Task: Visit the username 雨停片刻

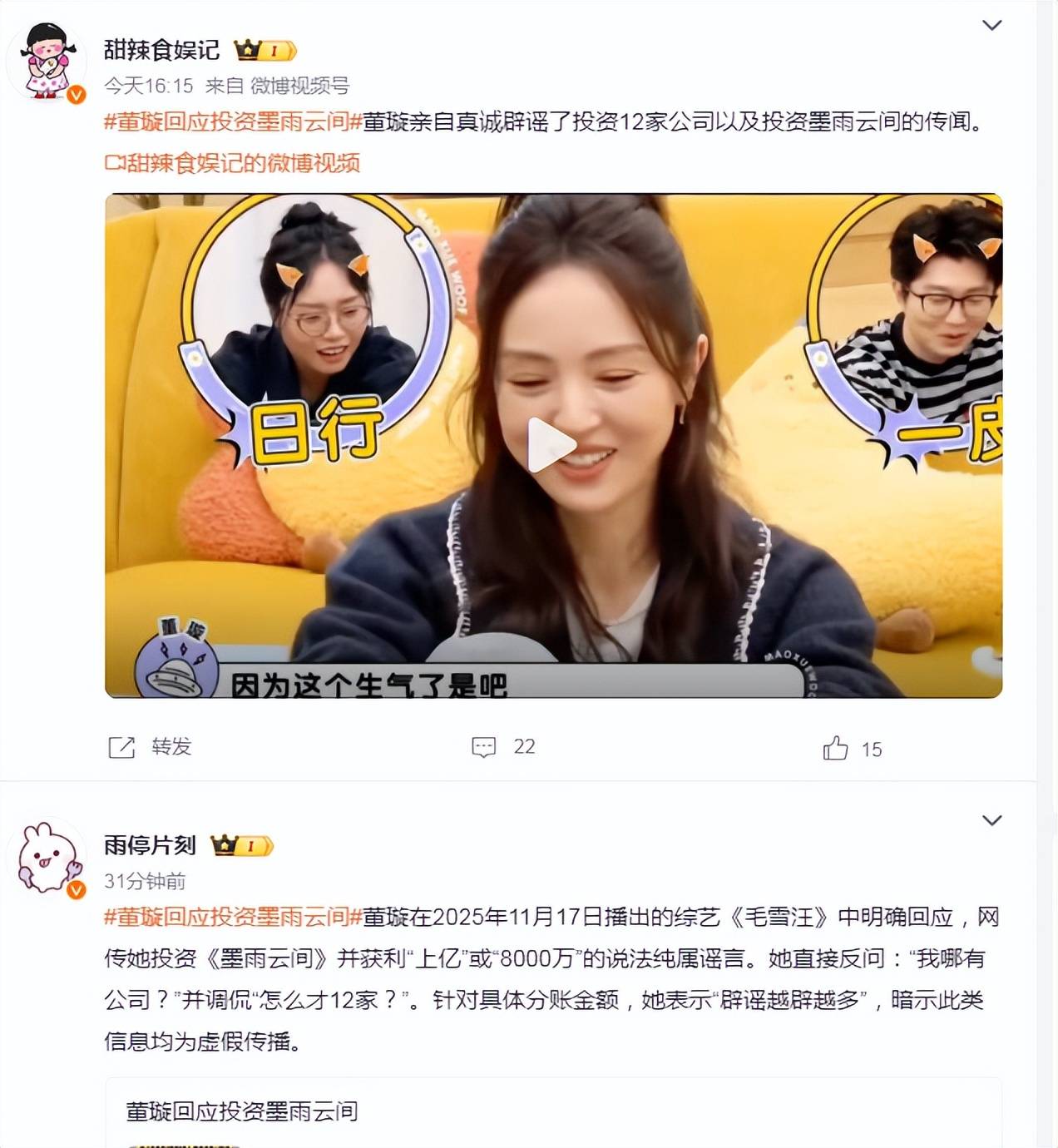Action: [150, 845]
